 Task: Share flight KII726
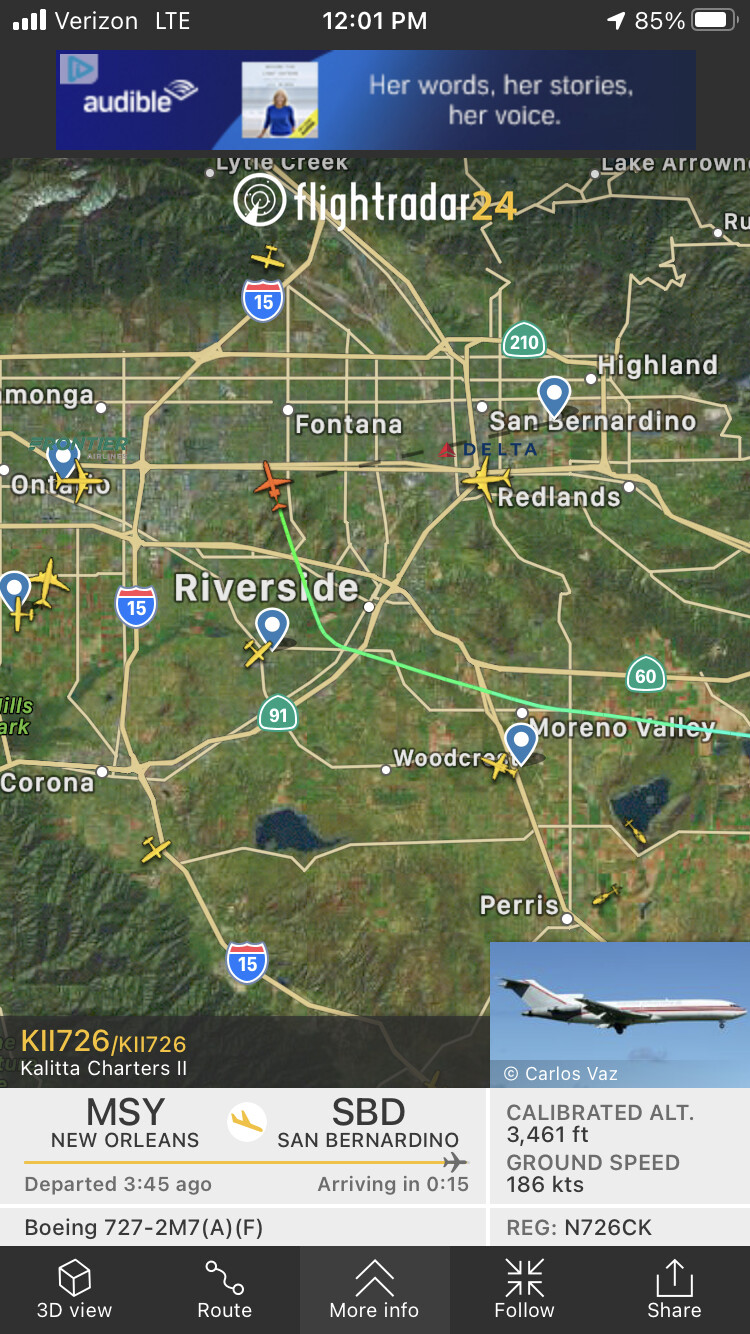[674, 1290]
